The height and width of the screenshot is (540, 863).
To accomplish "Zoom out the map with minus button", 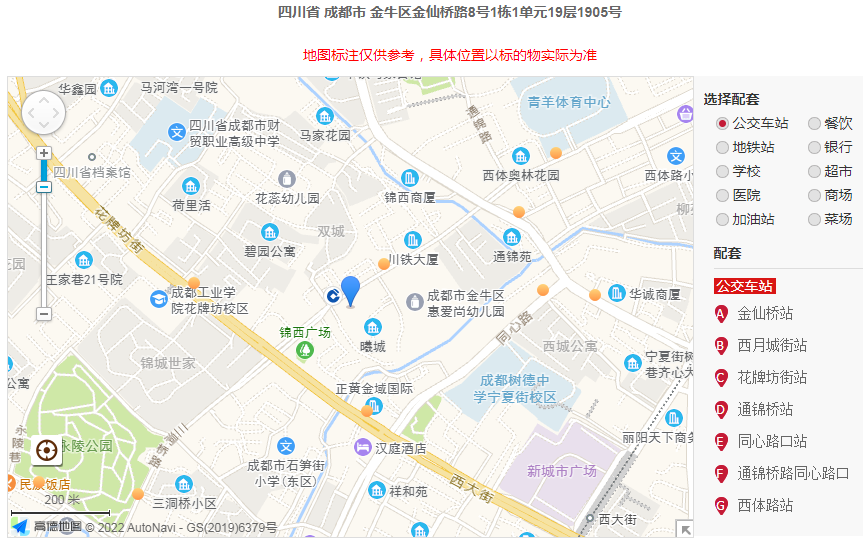I will click(x=44, y=314).
